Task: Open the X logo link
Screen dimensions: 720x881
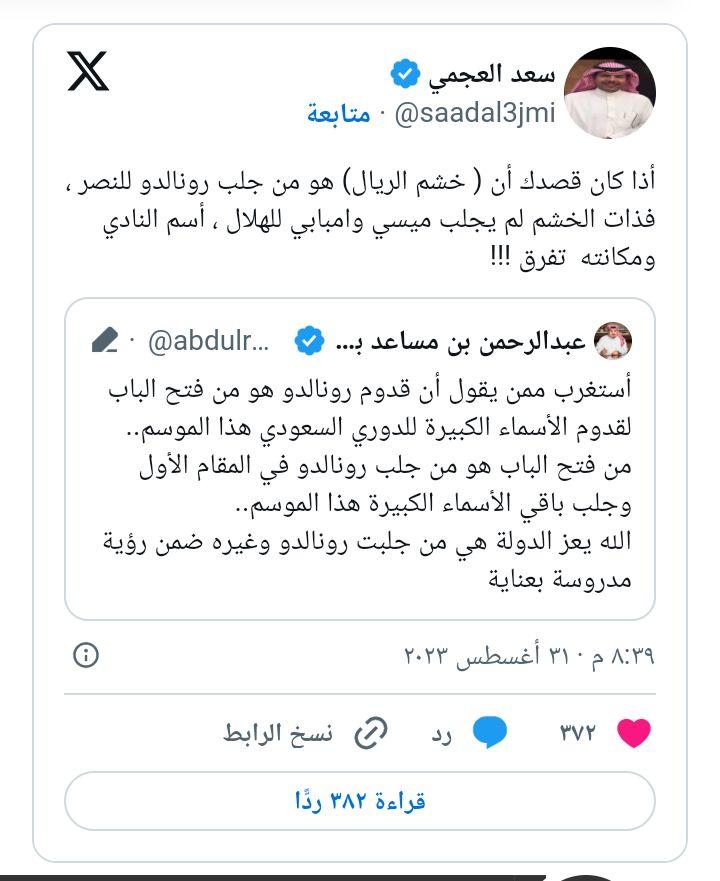Action: pyautogui.click(x=88, y=73)
